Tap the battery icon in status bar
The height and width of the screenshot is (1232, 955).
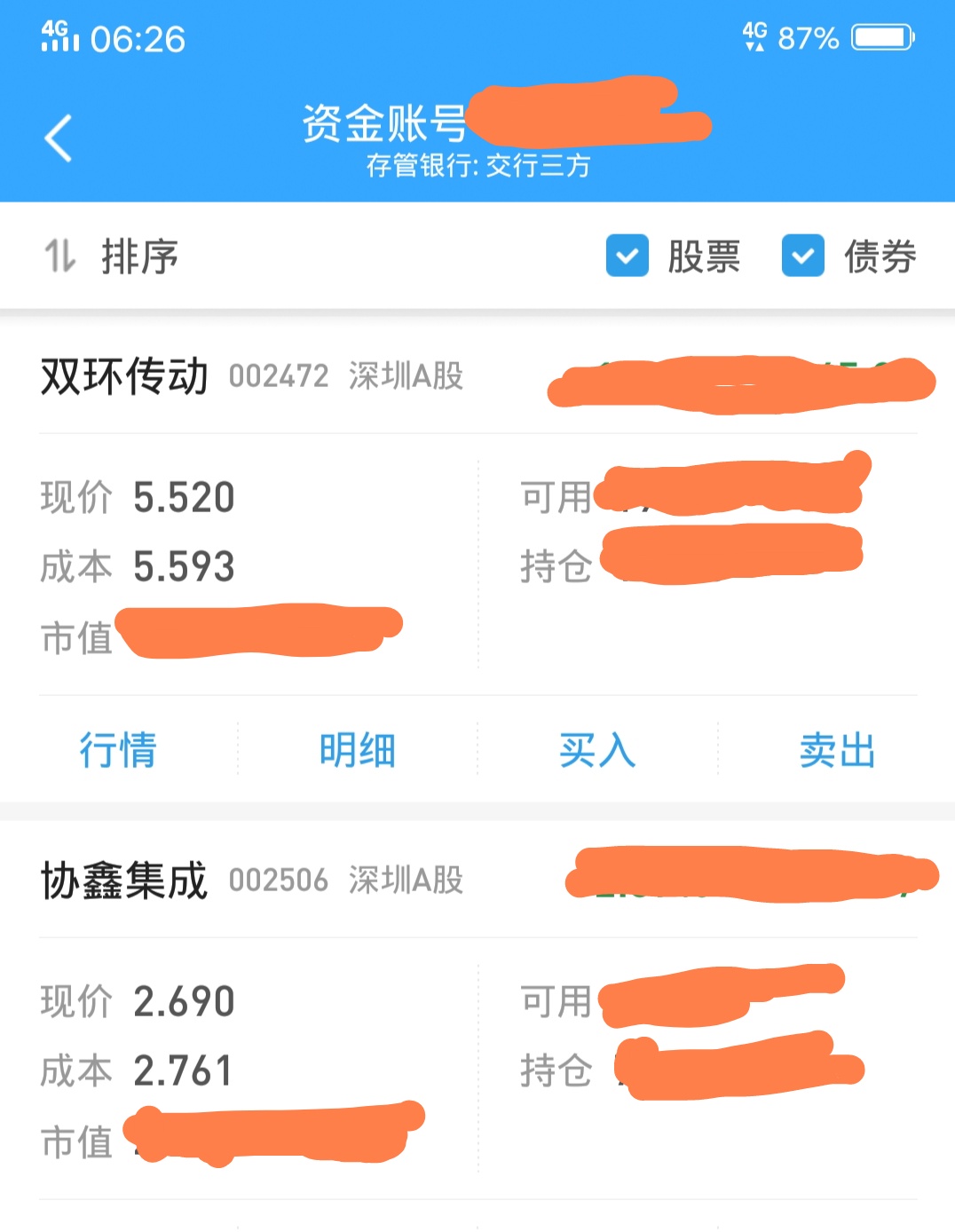880,37
